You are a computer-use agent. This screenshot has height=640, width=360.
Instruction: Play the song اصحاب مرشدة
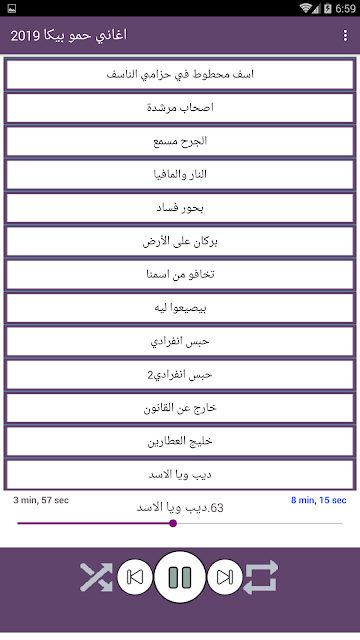pos(180,108)
